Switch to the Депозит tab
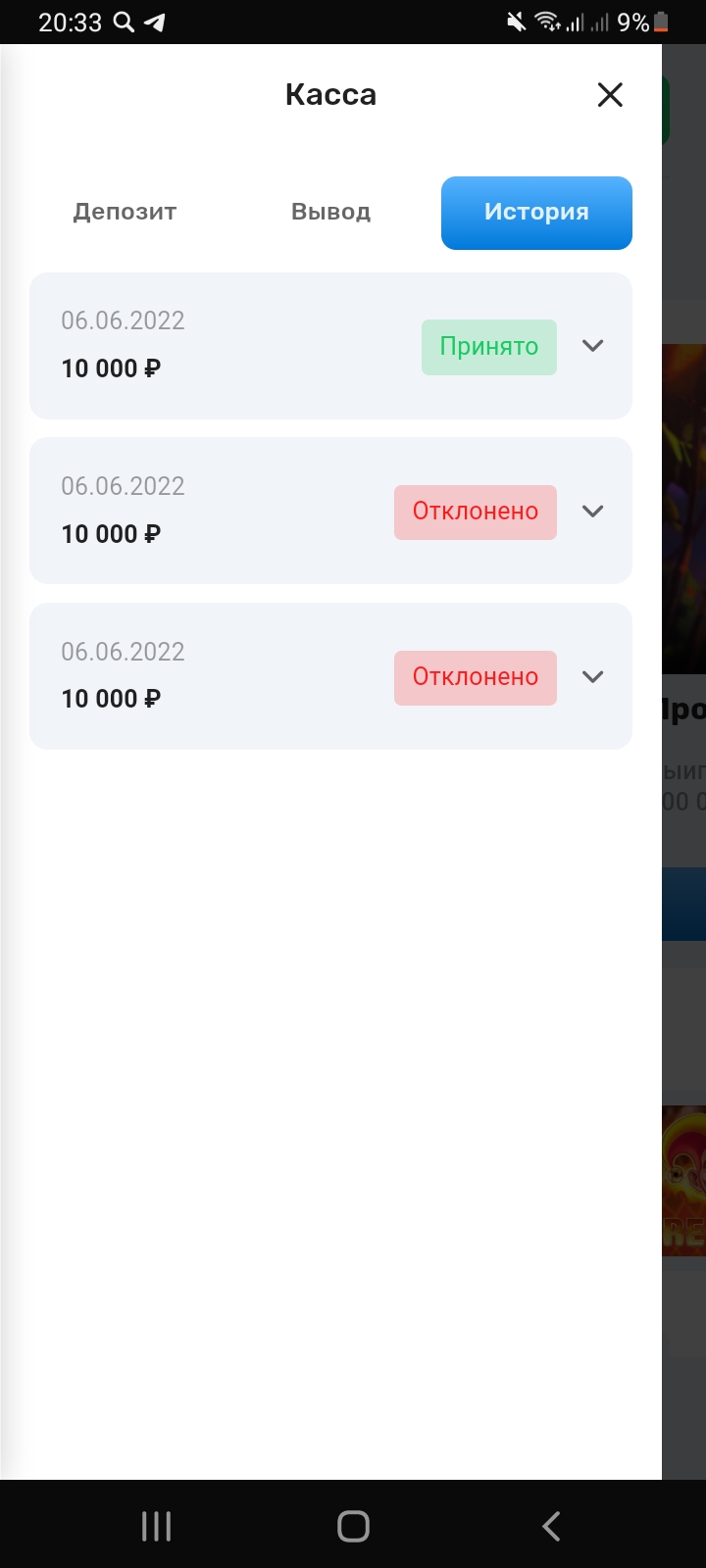Image resolution: width=706 pixels, height=1568 pixels. pyautogui.click(x=125, y=212)
